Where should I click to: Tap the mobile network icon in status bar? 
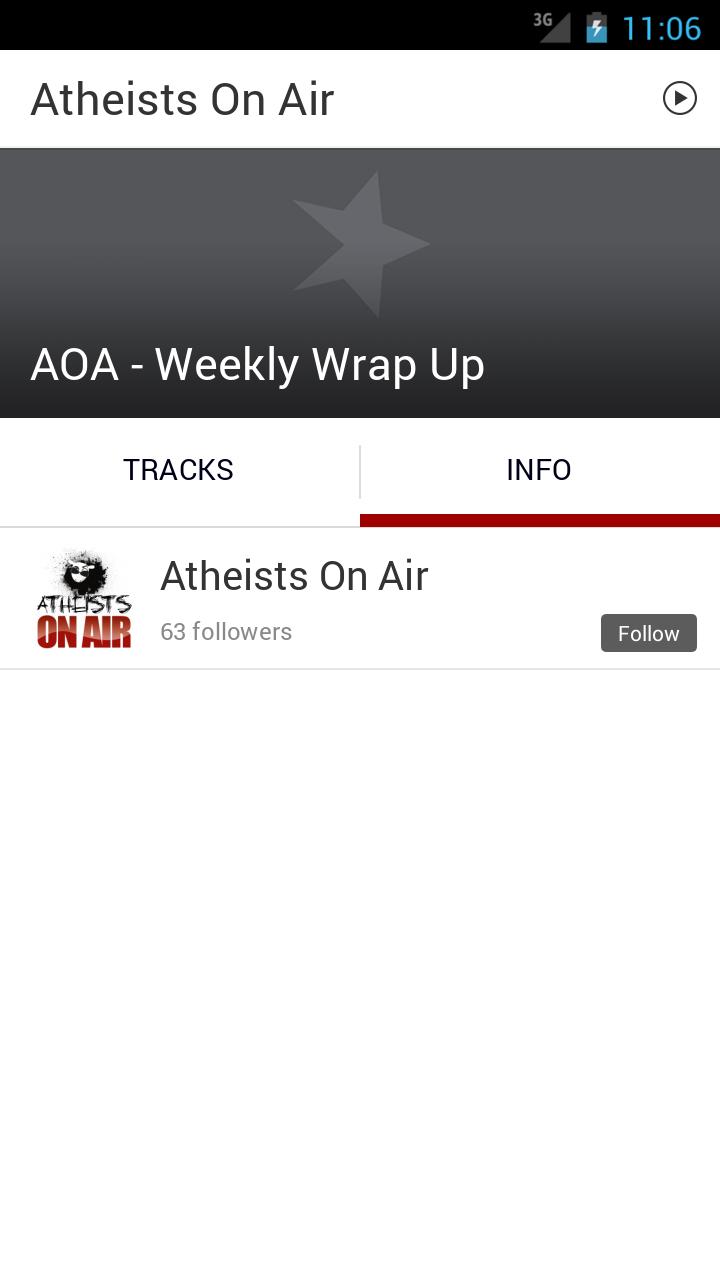(x=551, y=27)
